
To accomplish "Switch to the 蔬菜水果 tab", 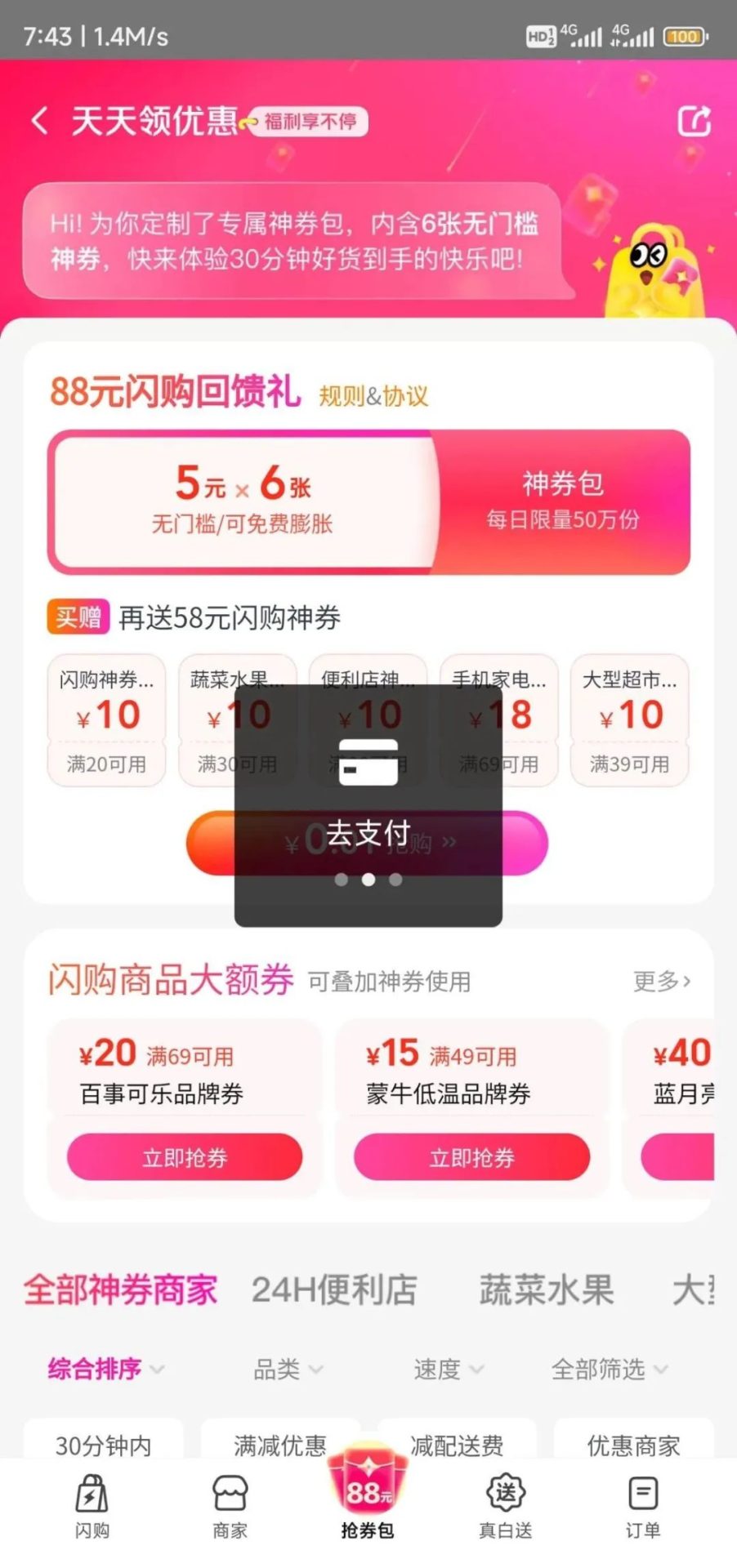I will point(546,1290).
